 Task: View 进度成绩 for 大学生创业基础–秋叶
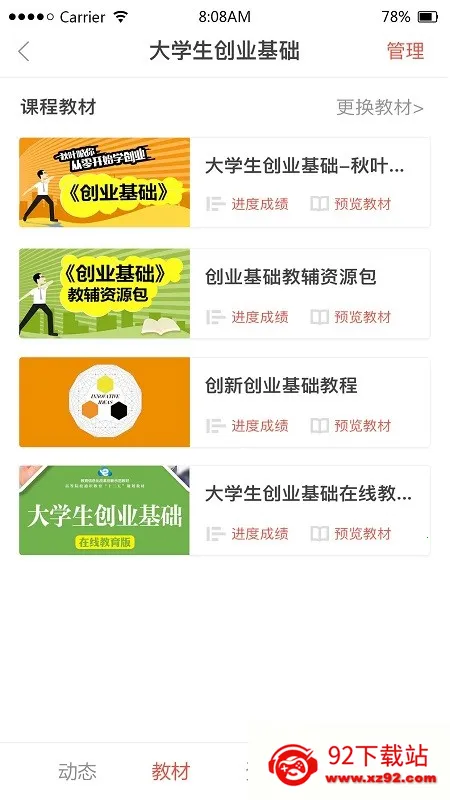[x=247, y=204]
